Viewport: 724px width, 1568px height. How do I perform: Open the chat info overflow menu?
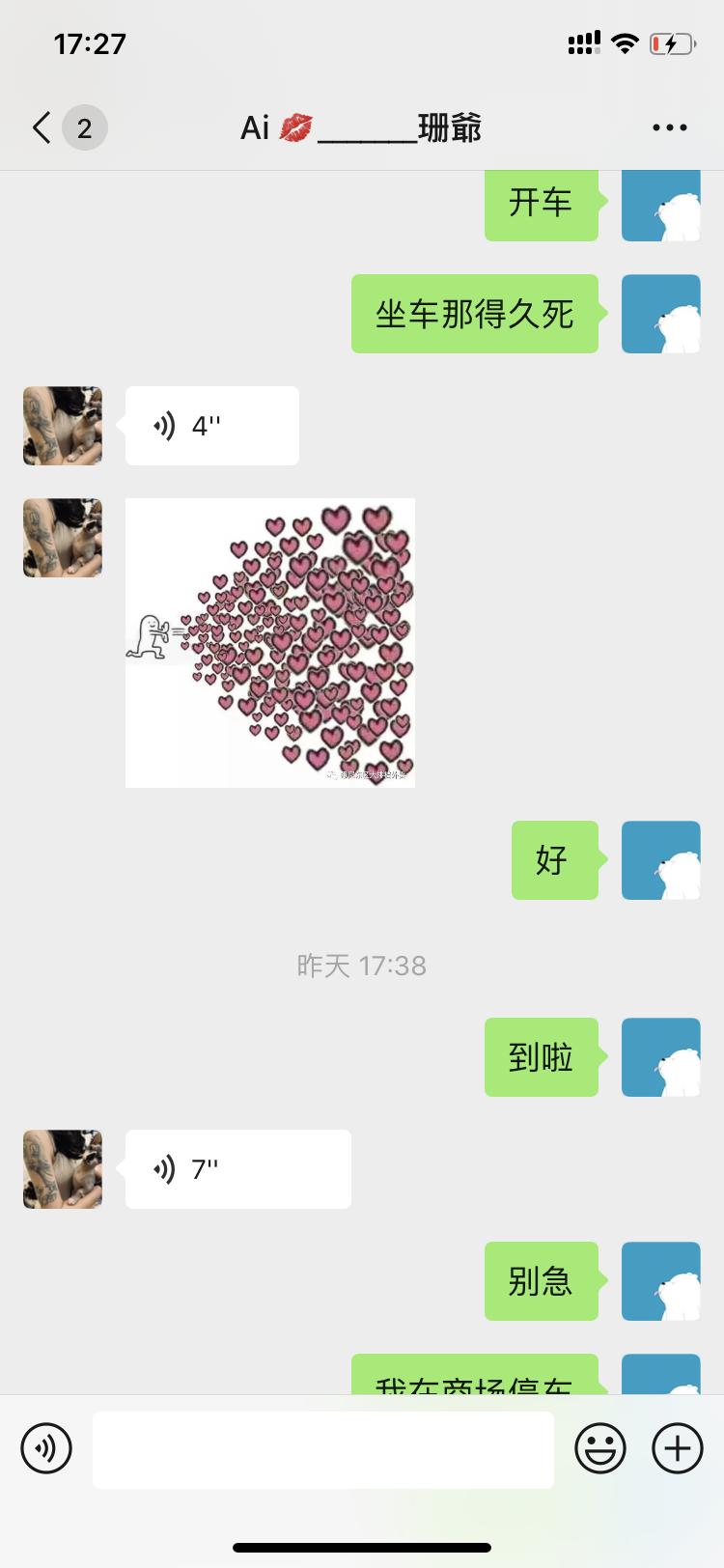(x=669, y=127)
